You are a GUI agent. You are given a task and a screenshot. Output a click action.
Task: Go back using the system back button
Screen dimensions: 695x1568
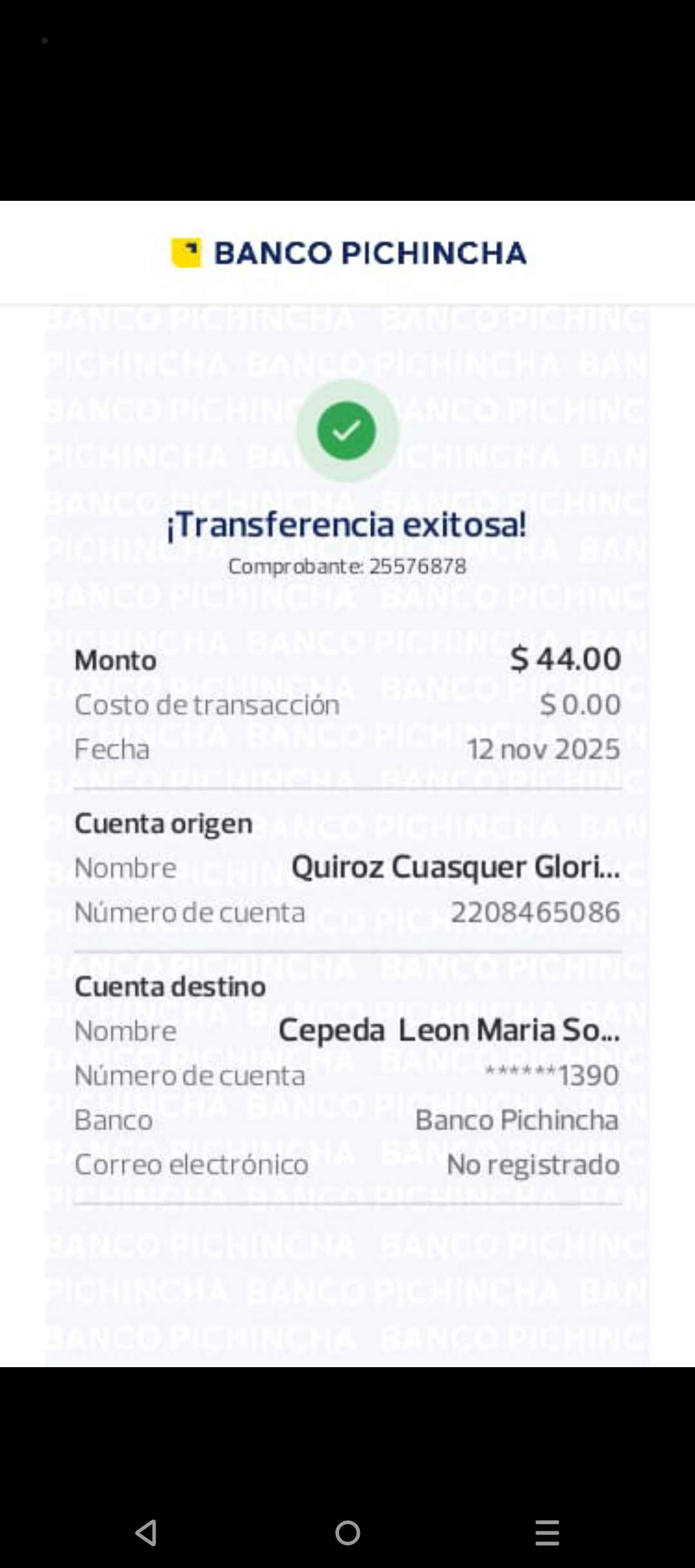147,1533
